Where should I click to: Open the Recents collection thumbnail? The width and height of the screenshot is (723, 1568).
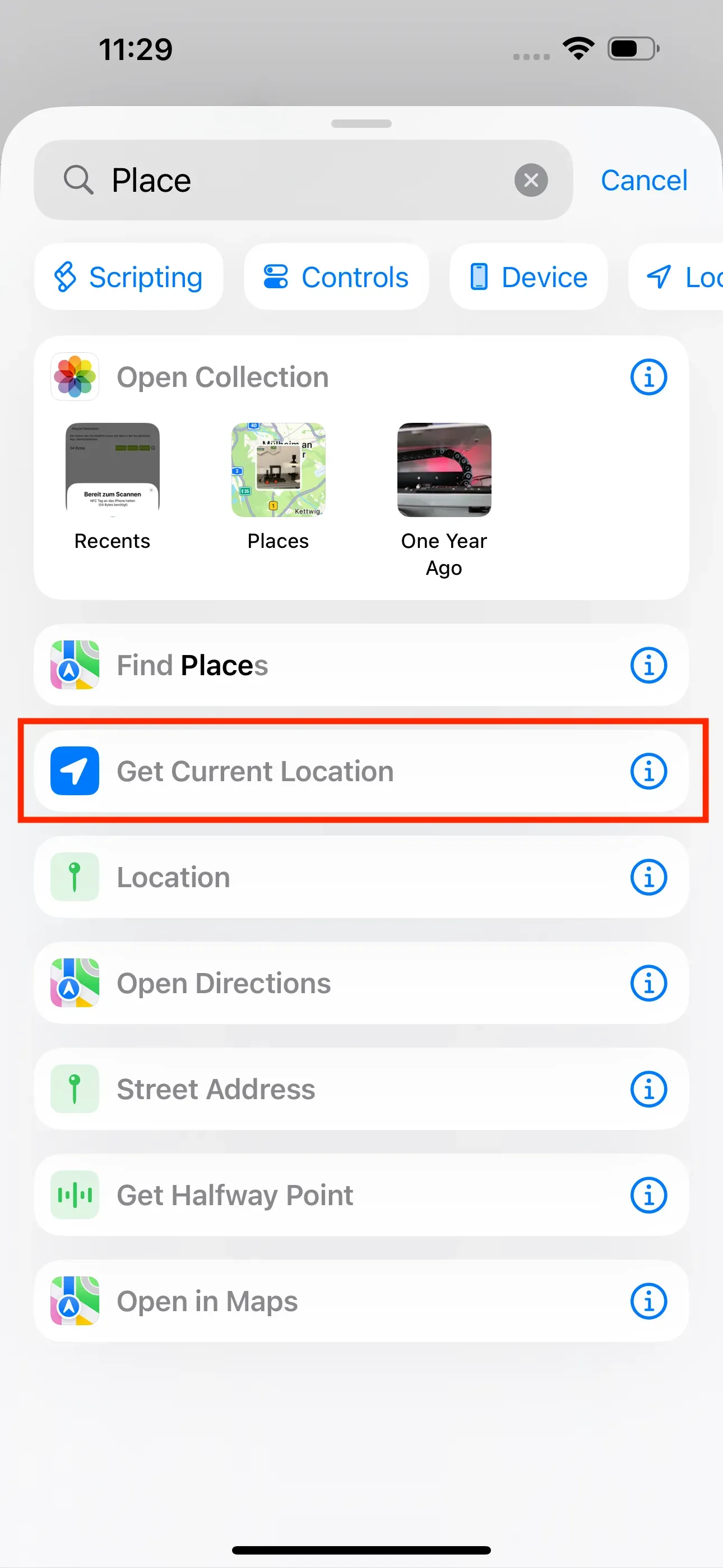[x=112, y=469]
